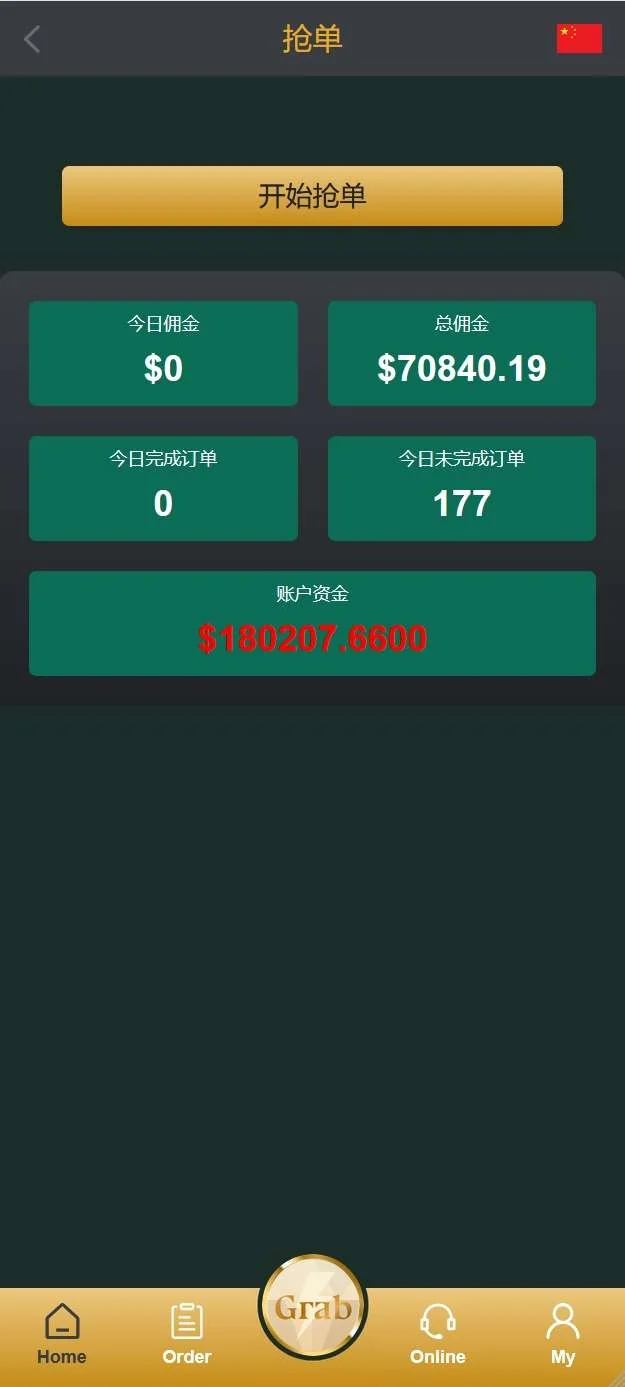Open the Order tab
The image size is (625, 1387).
(x=187, y=1334)
